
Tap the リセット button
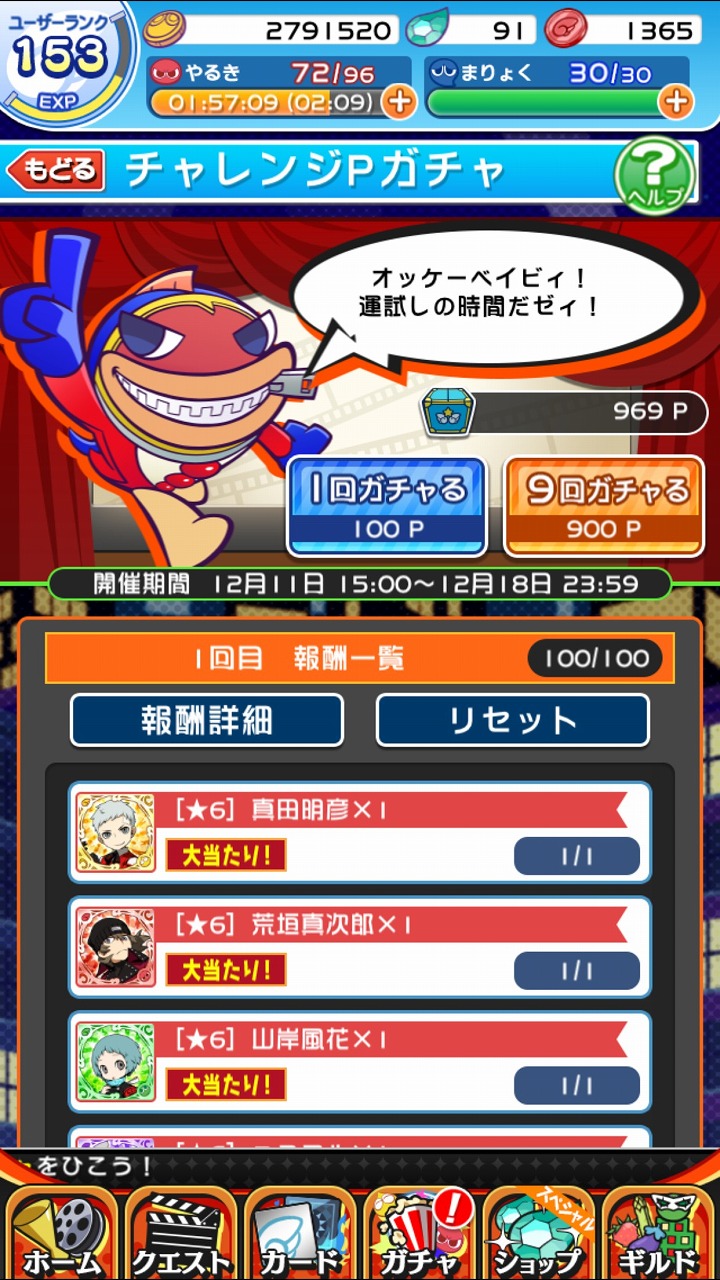coord(512,720)
